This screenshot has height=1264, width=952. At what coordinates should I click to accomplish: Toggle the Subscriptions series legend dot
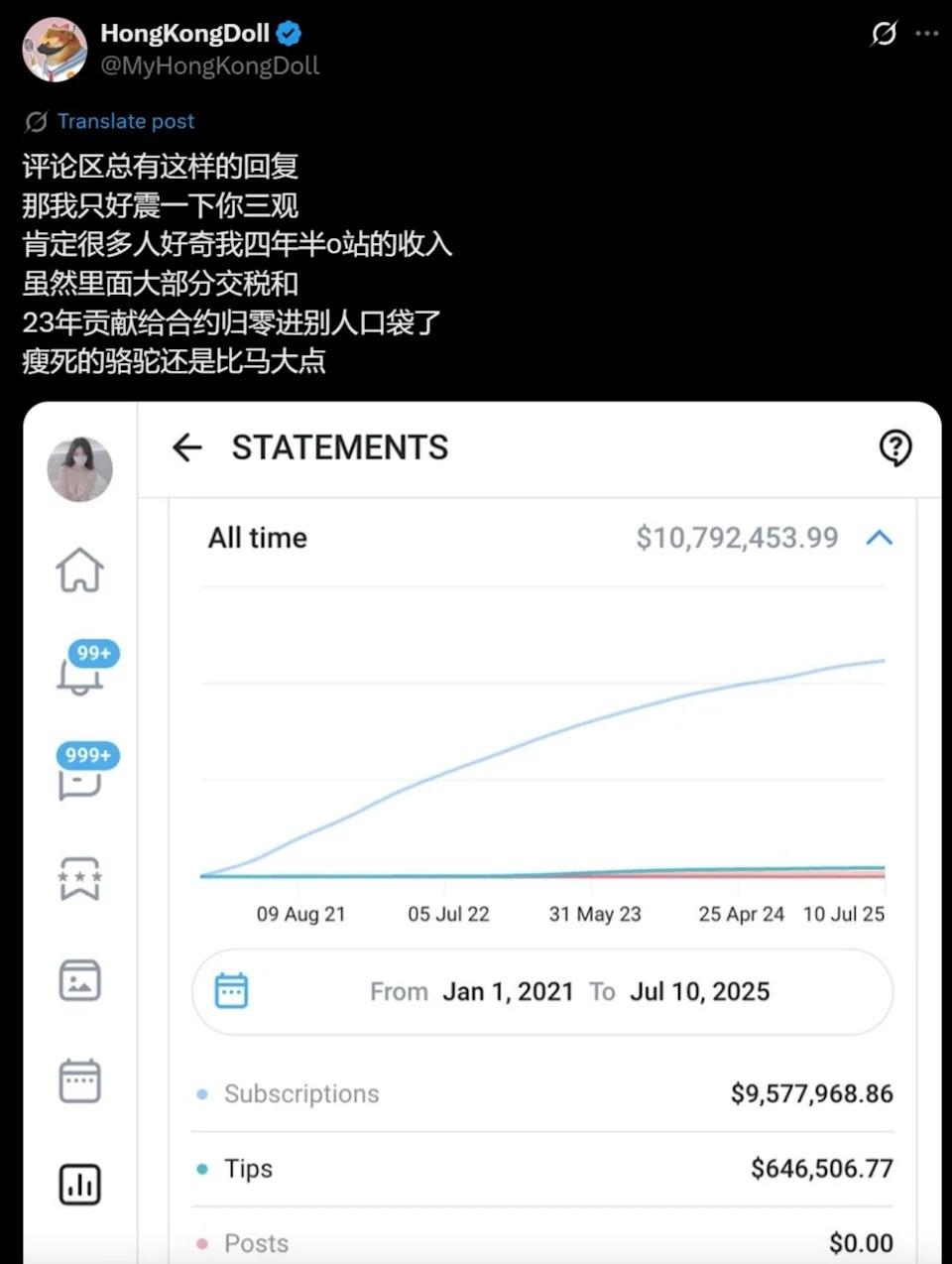tap(201, 1093)
